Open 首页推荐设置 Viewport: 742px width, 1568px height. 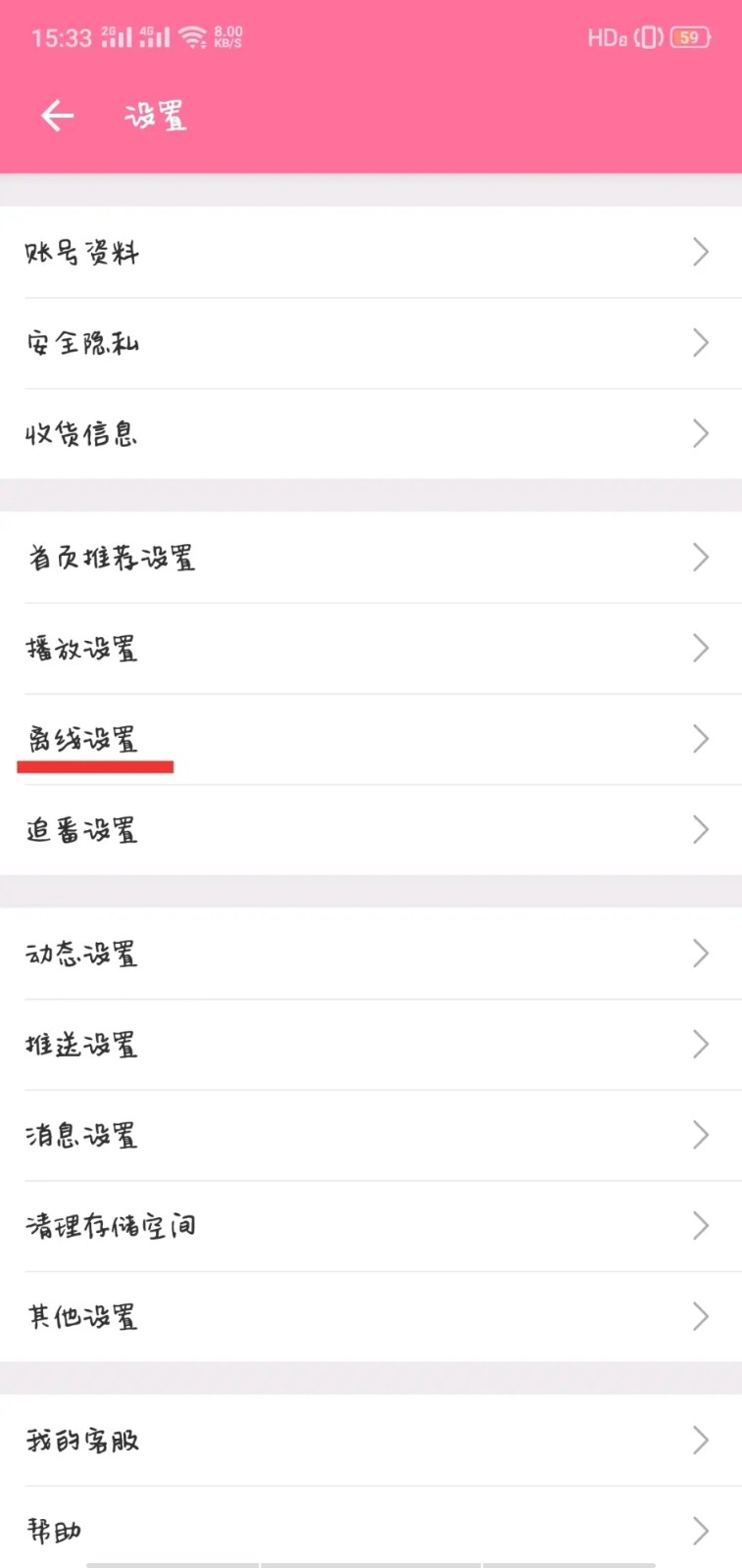tap(371, 558)
